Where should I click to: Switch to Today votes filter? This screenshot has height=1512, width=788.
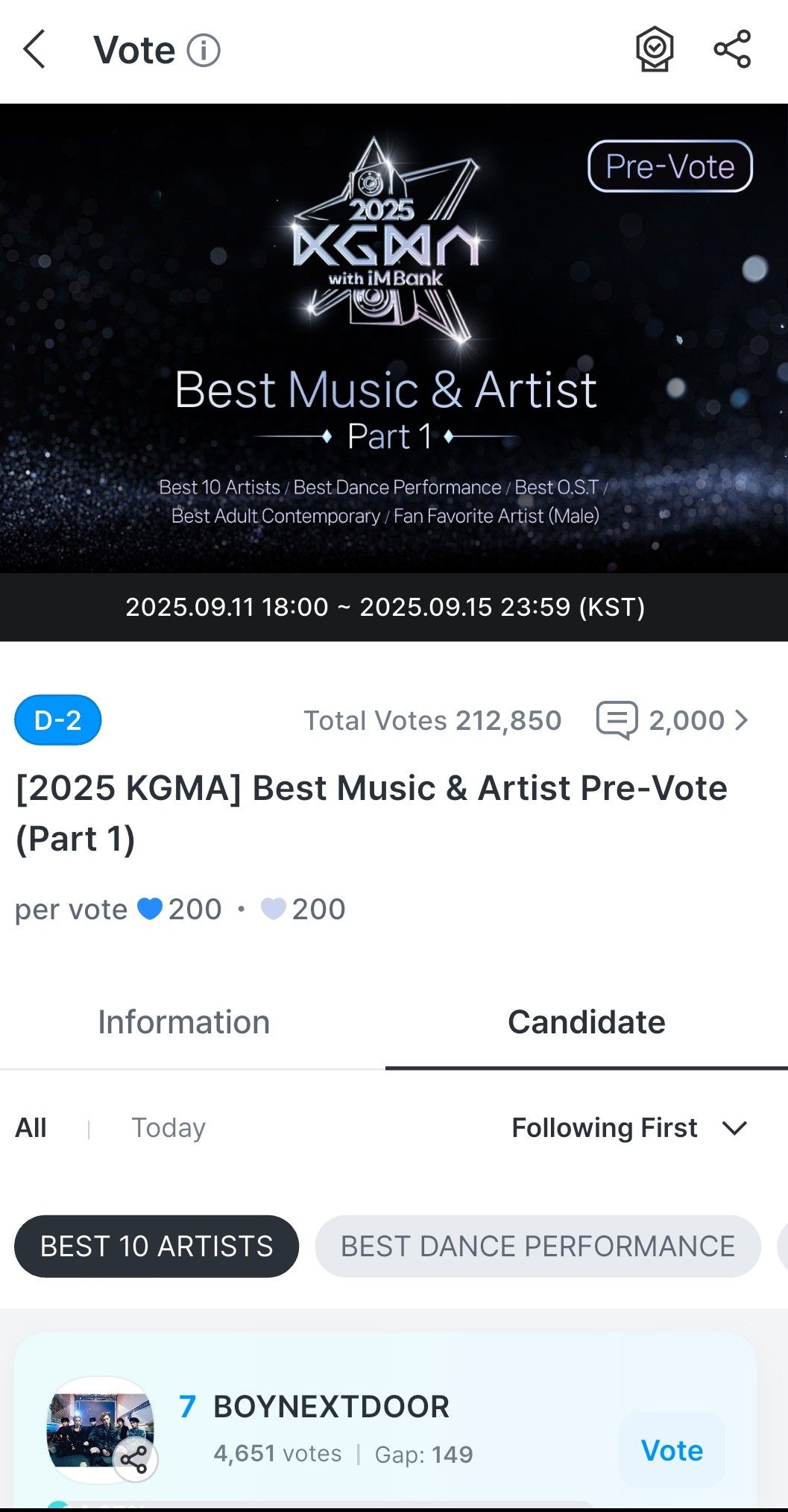coord(168,1127)
